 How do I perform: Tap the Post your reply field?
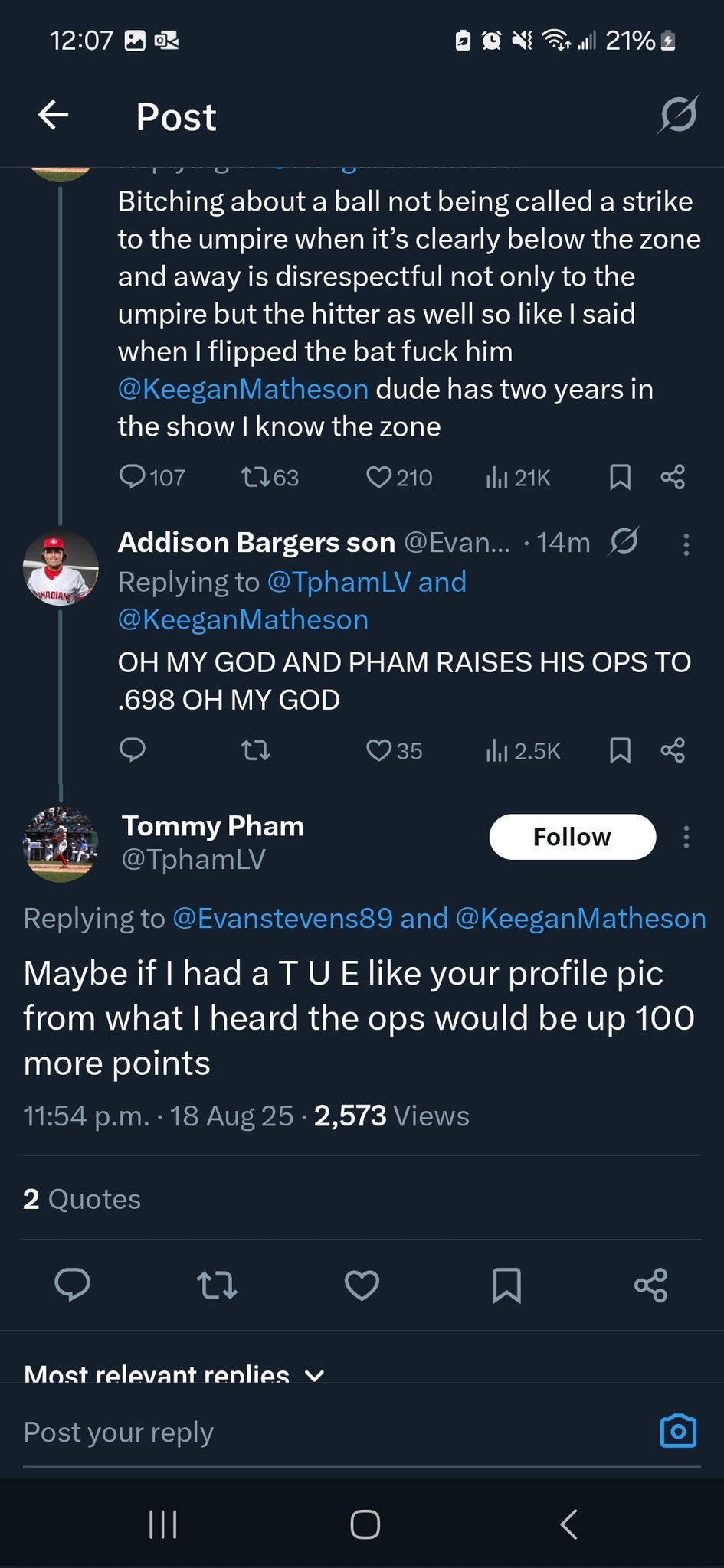coord(306,1432)
